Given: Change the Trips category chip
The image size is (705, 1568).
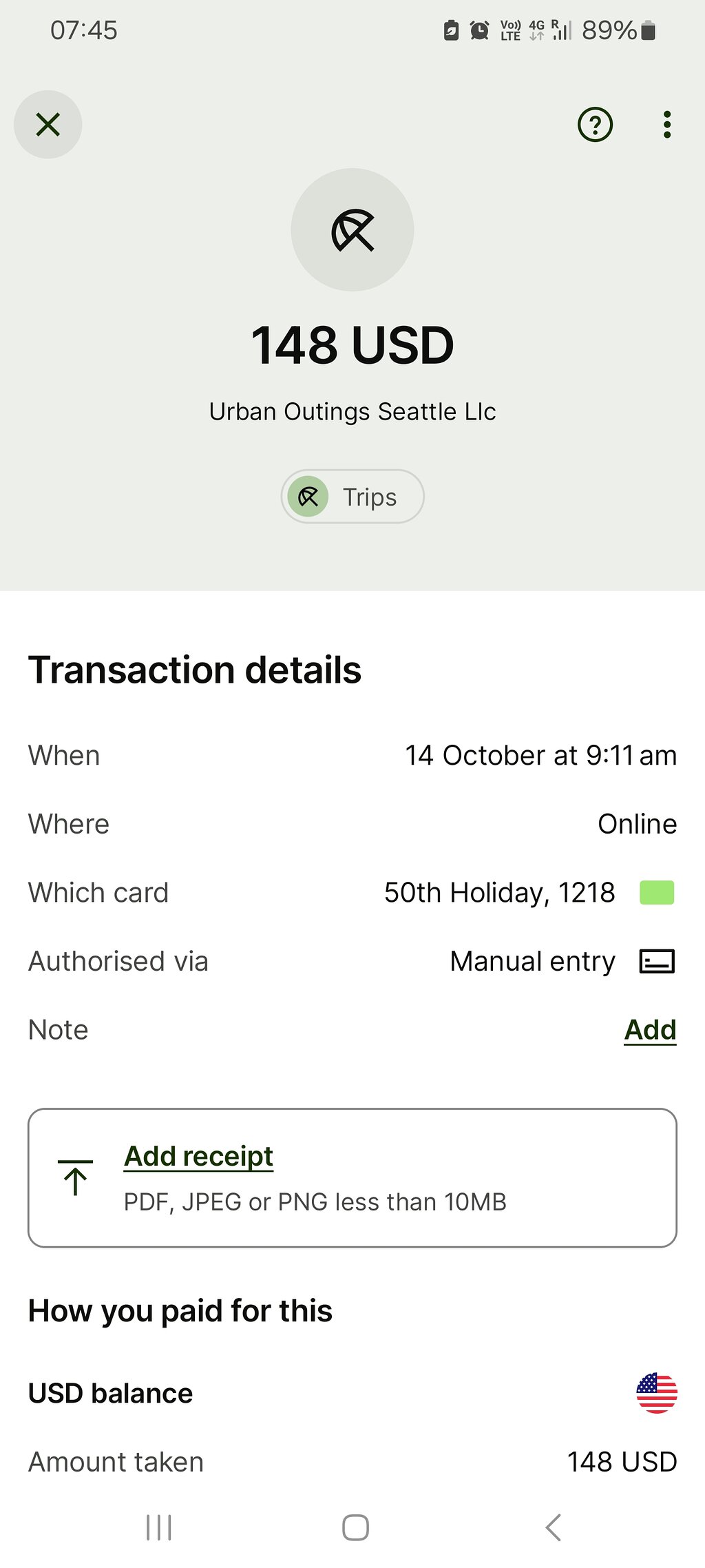Looking at the screenshot, I should click(352, 497).
